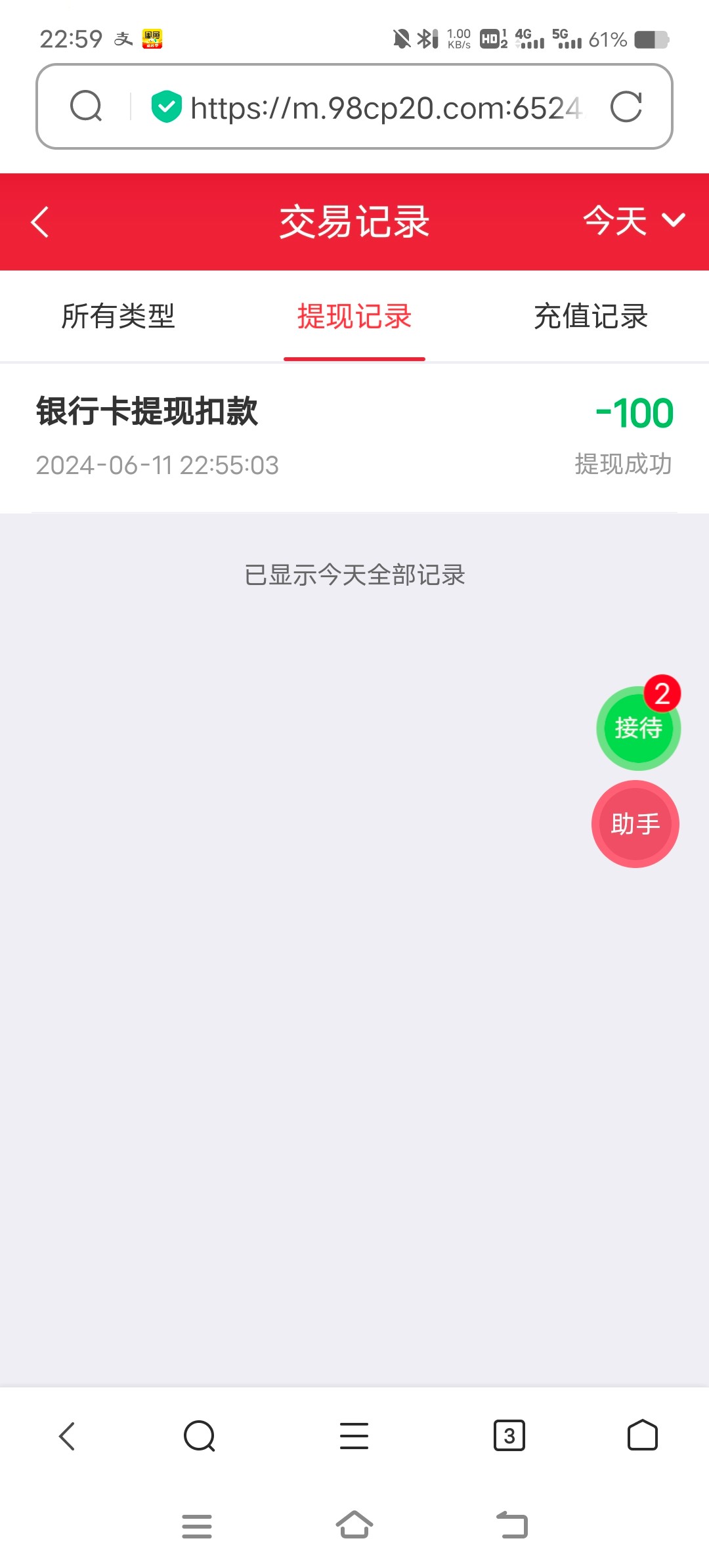Go back using browser toolbar arrow
The width and height of the screenshot is (709, 1568).
[x=67, y=1436]
